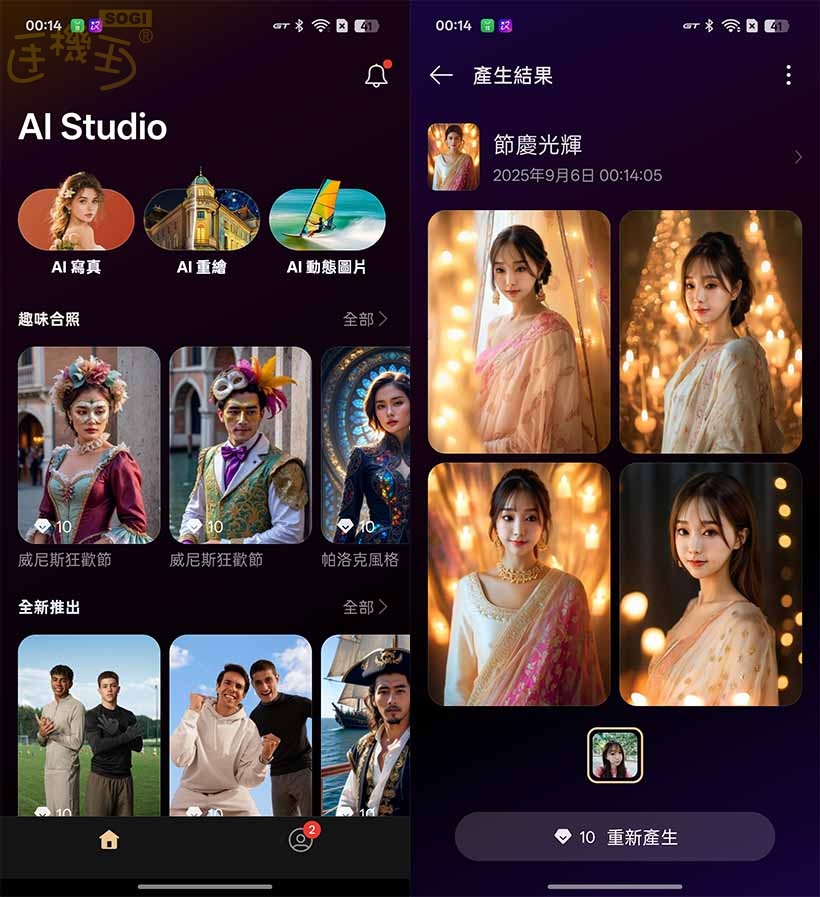The image size is (820, 897).
Task: Go back from 產生結果
Action: pyautogui.click(x=441, y=75)
